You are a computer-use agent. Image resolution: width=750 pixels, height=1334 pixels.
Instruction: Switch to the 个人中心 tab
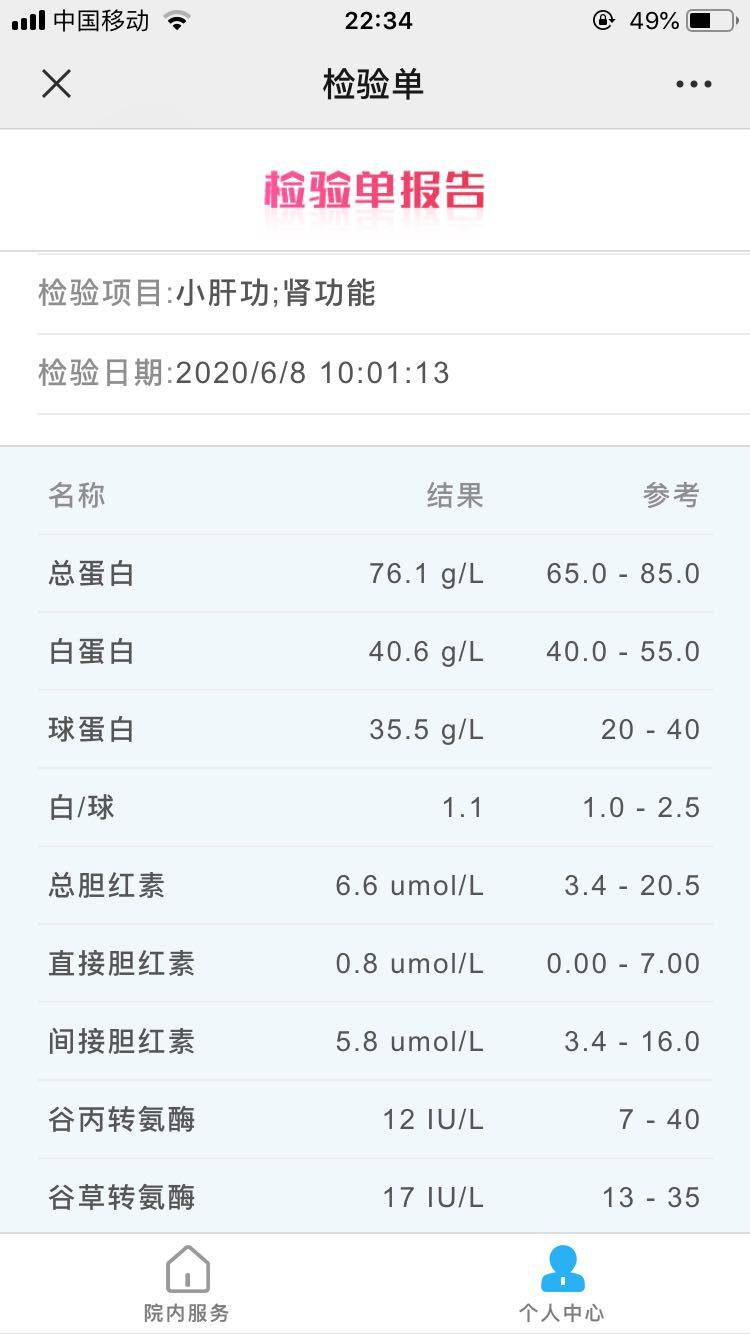click(x=562, y=1284)
